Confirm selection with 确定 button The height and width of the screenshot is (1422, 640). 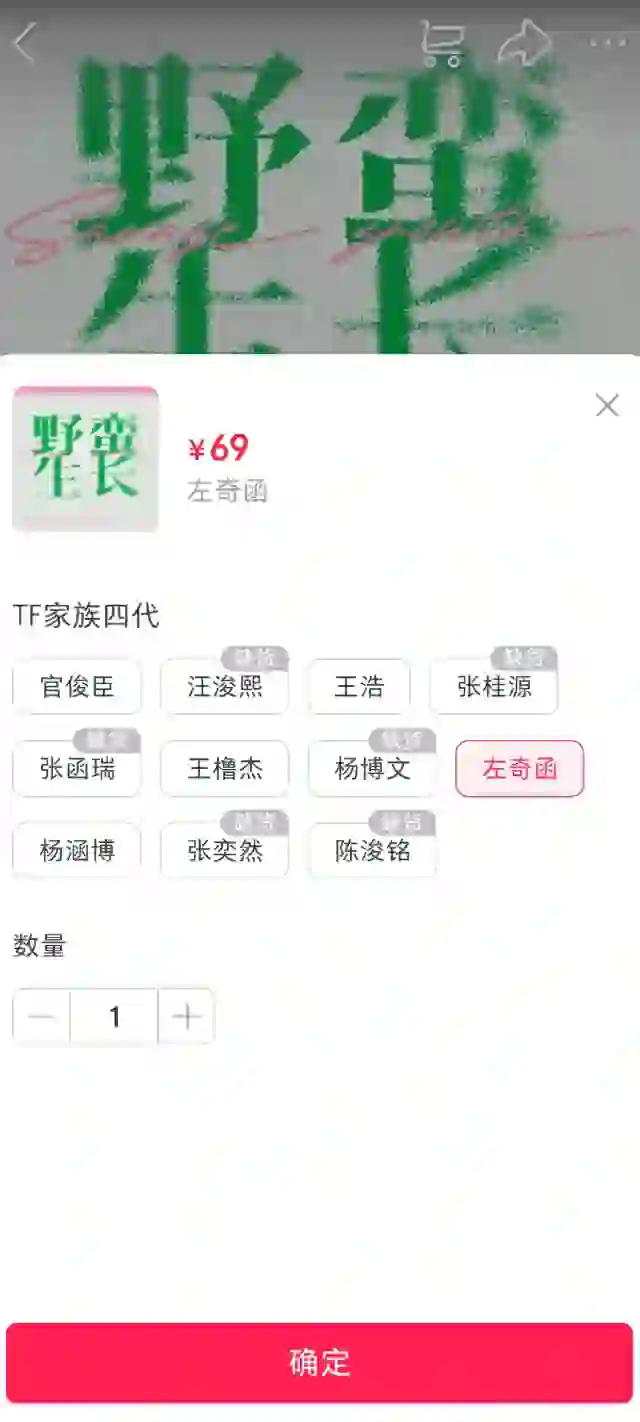320,1362
